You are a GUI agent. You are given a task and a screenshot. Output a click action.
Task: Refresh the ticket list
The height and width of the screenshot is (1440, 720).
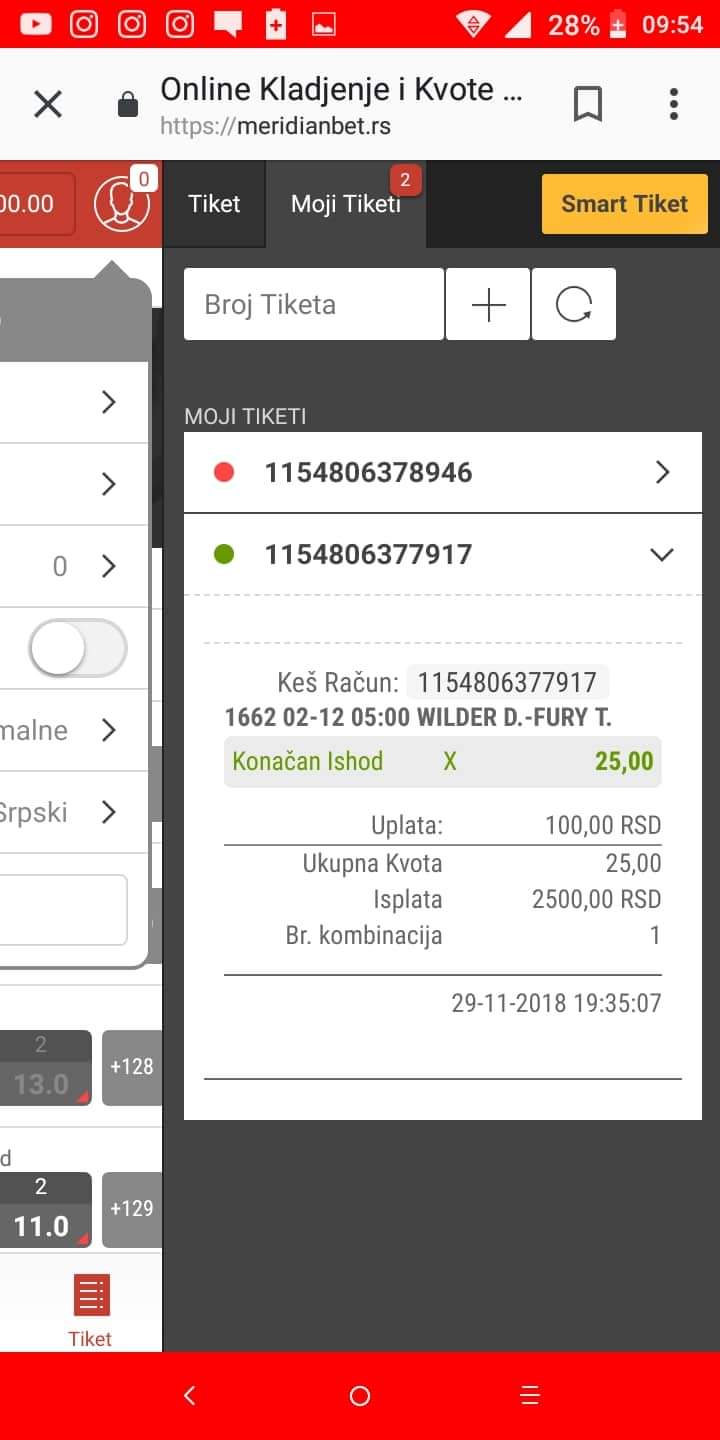[574, 304]
